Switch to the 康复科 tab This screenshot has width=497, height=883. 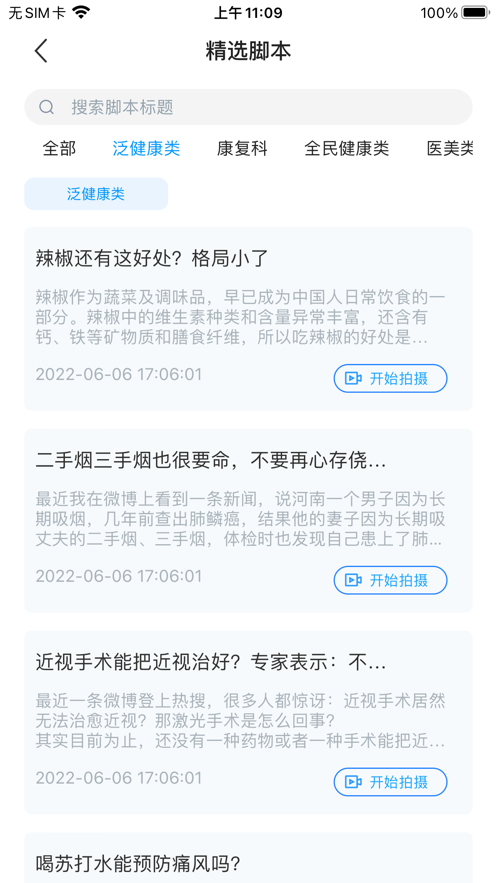tap(242, 149)
